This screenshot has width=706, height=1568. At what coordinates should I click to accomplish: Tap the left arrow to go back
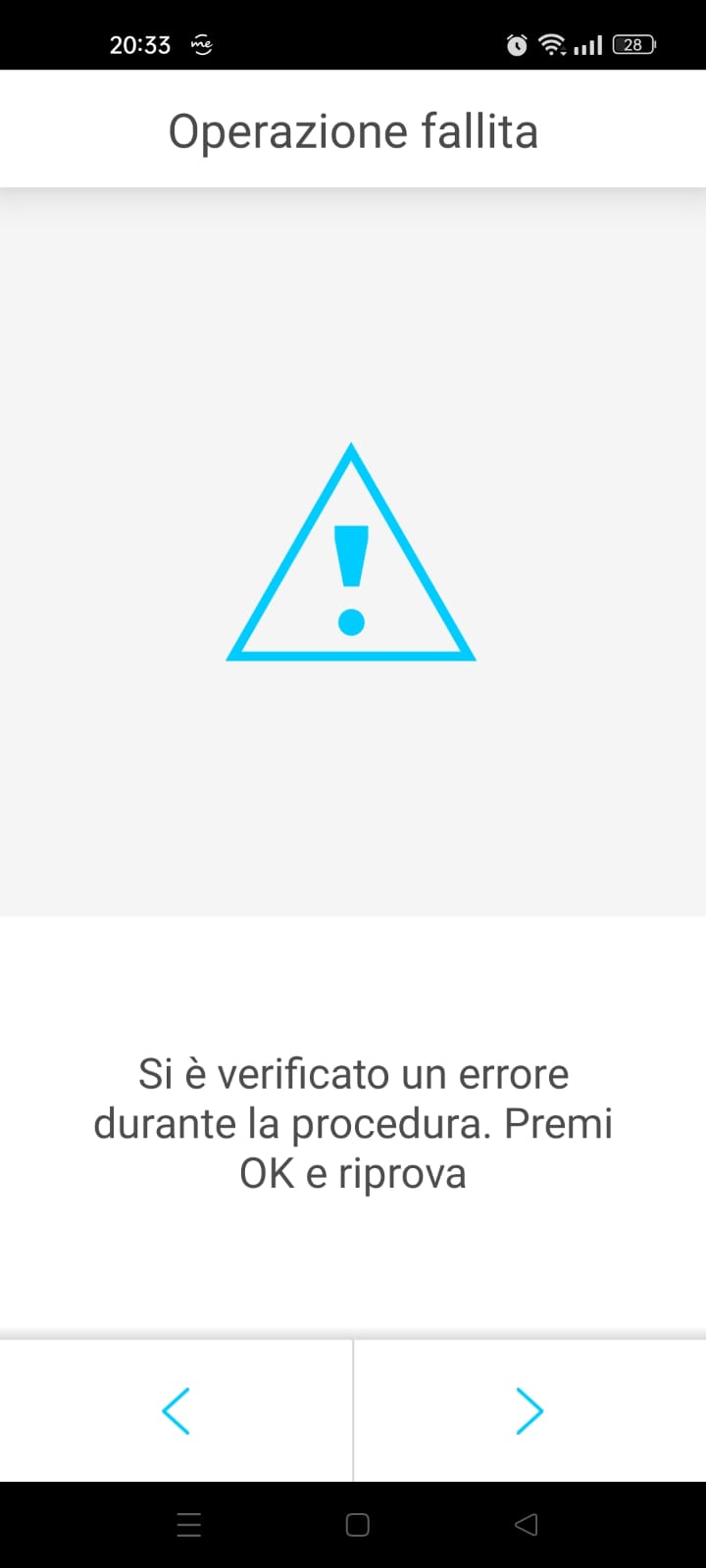pyautogui.click(x=176, y=1411)
